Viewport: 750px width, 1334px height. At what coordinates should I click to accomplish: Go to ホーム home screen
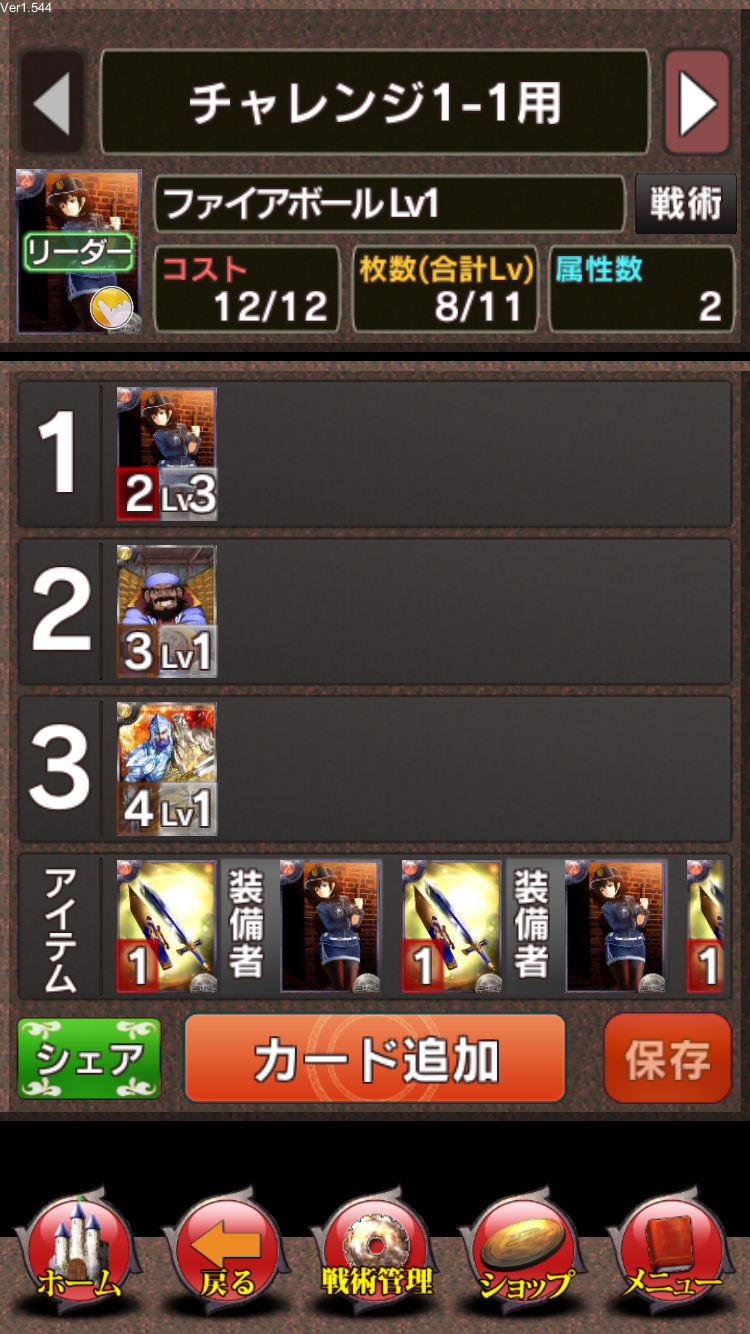(x=78, y=1255)
